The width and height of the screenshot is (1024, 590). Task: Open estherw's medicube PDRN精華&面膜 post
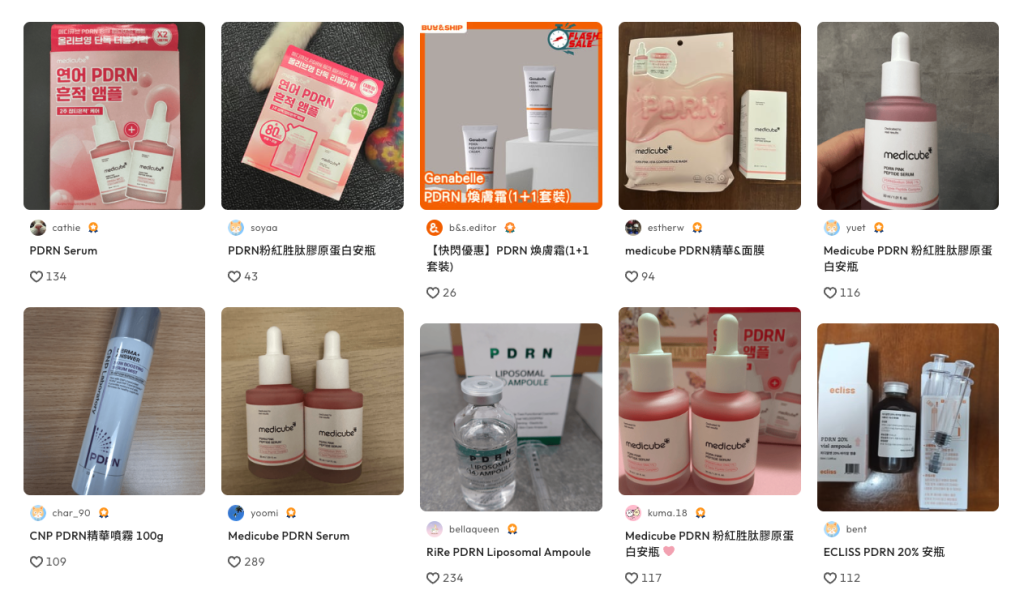[709, 115]
